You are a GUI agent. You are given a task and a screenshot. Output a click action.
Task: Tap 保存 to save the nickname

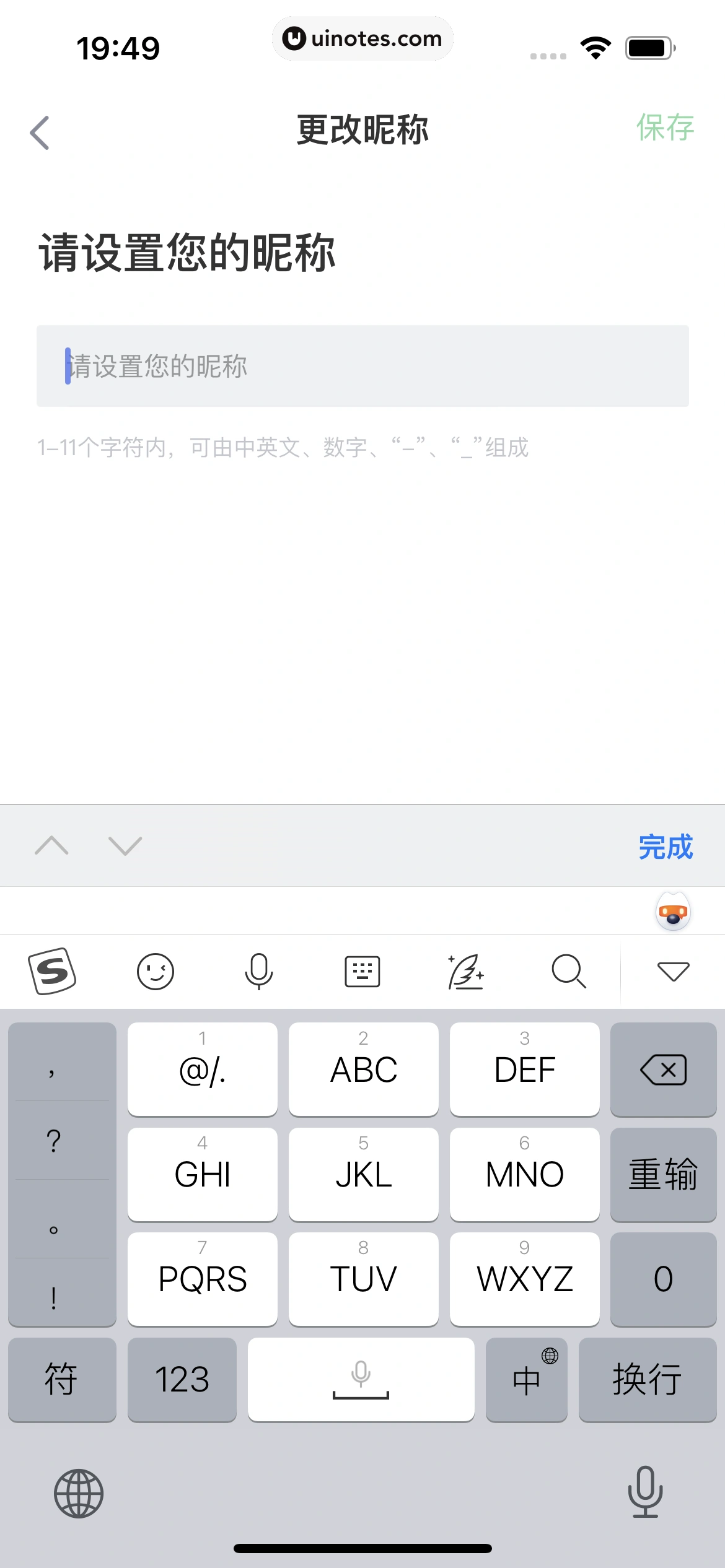[664, 128]
